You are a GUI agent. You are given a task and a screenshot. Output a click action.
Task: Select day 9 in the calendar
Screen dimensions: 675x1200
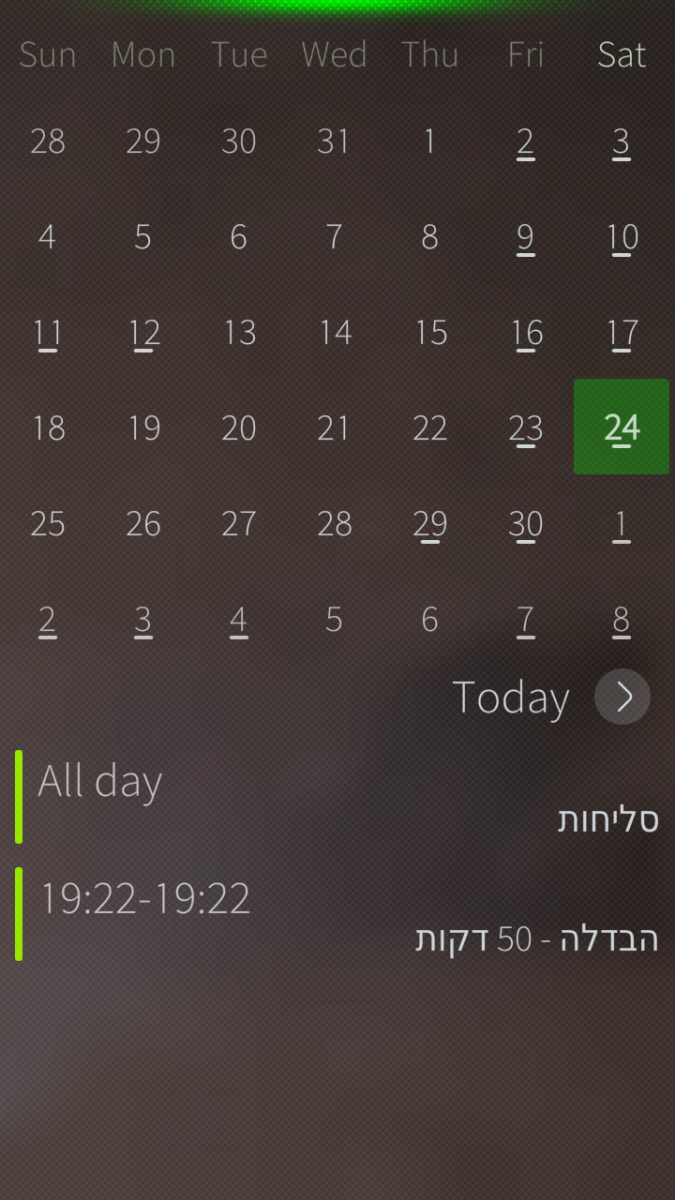pos(525,238)
